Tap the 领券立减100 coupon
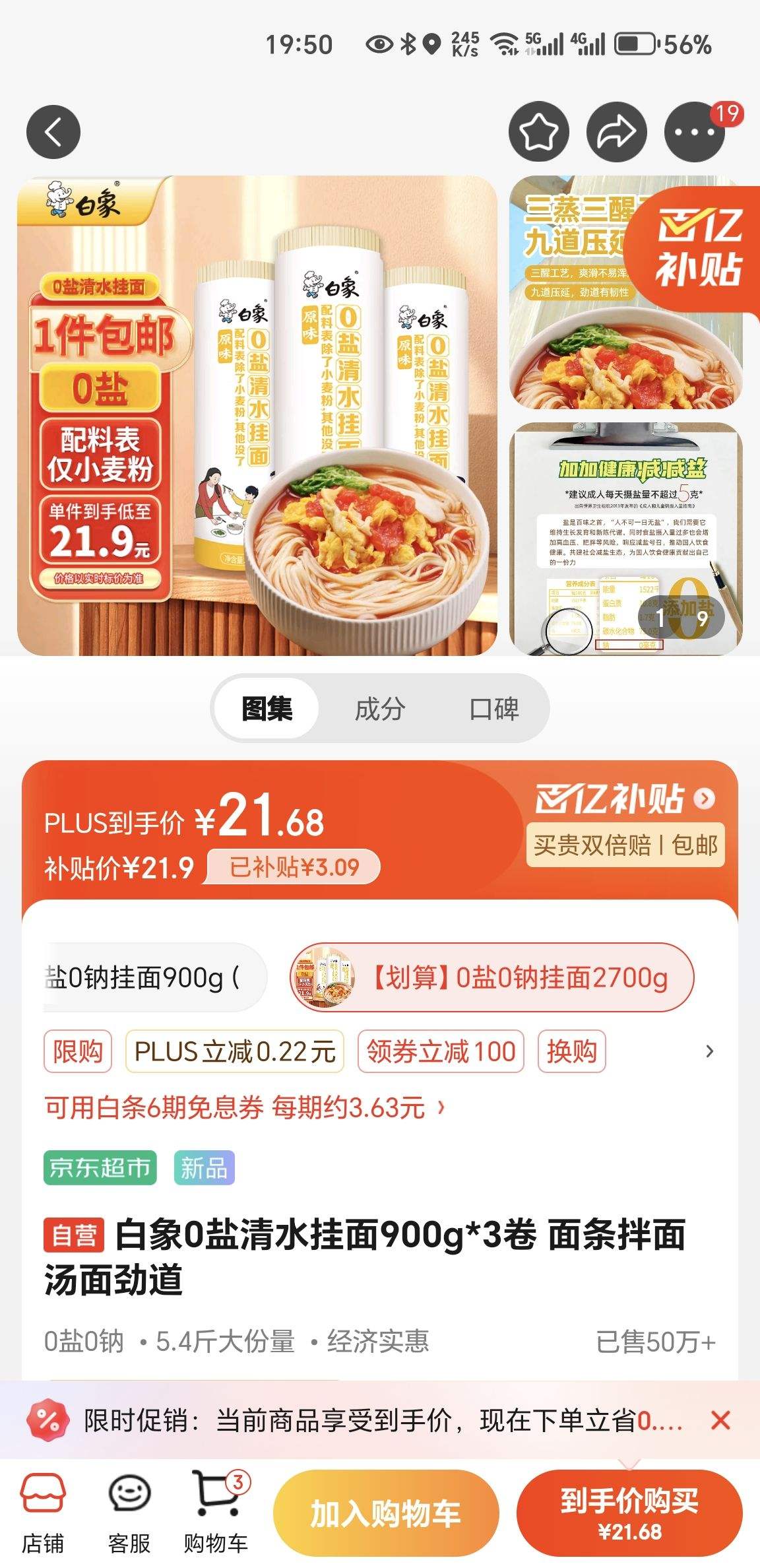760x1568 pixels. click(441, 1052)
